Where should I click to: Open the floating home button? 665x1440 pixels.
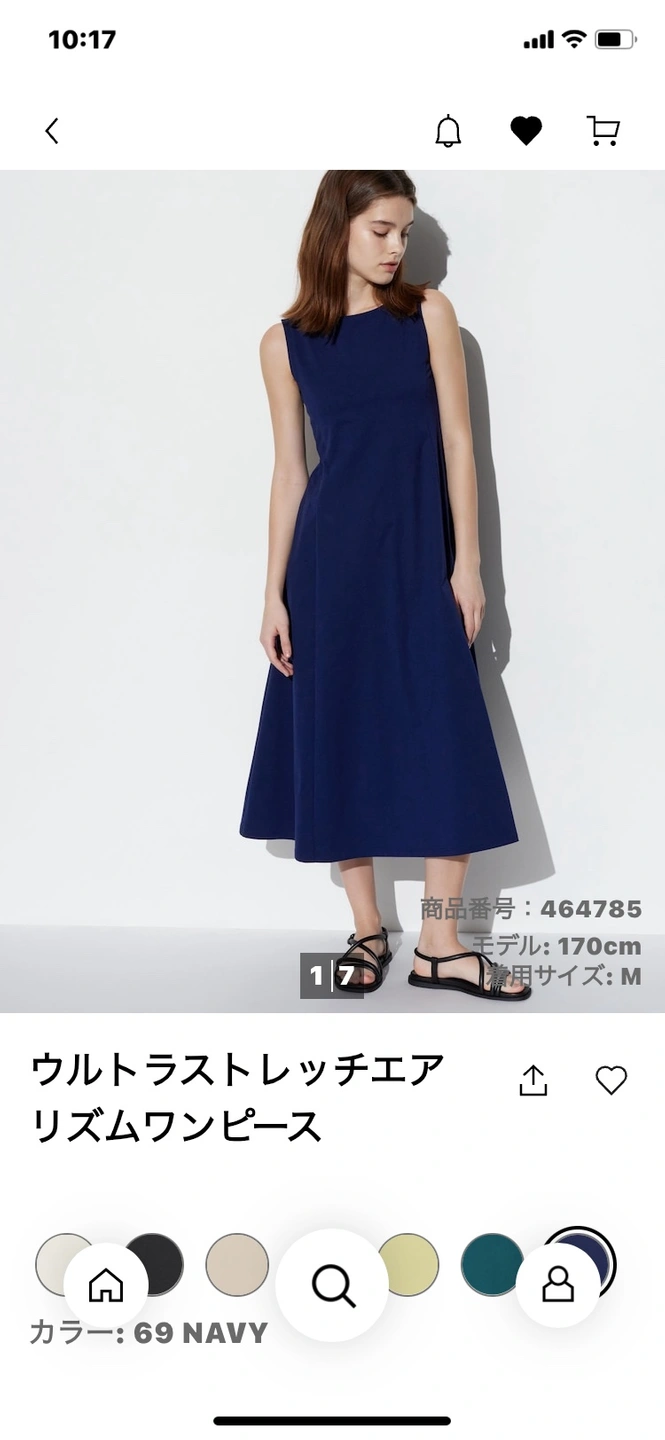point(106,1285)
